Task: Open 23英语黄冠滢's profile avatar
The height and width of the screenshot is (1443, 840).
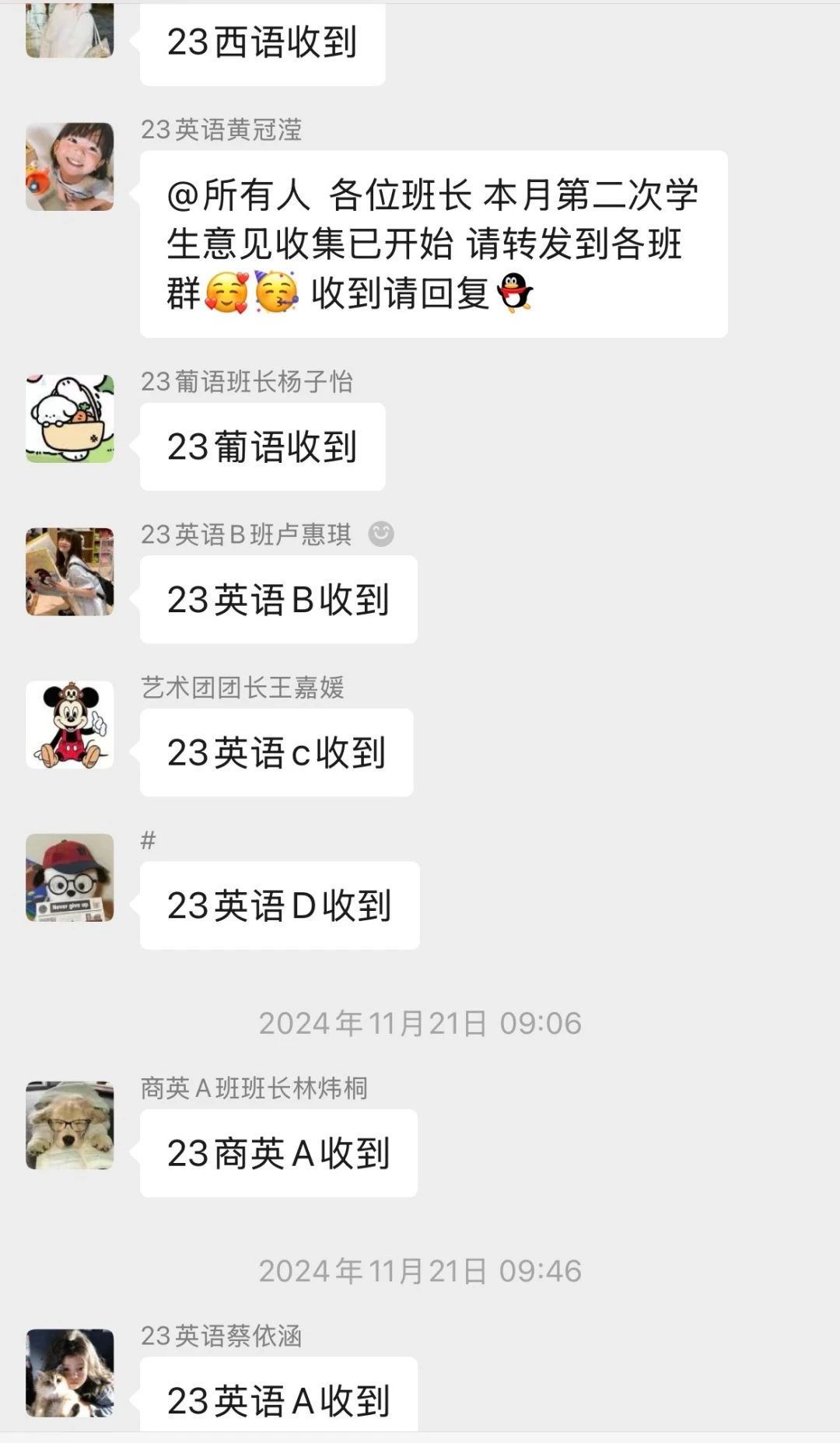Action: (70, 166)
